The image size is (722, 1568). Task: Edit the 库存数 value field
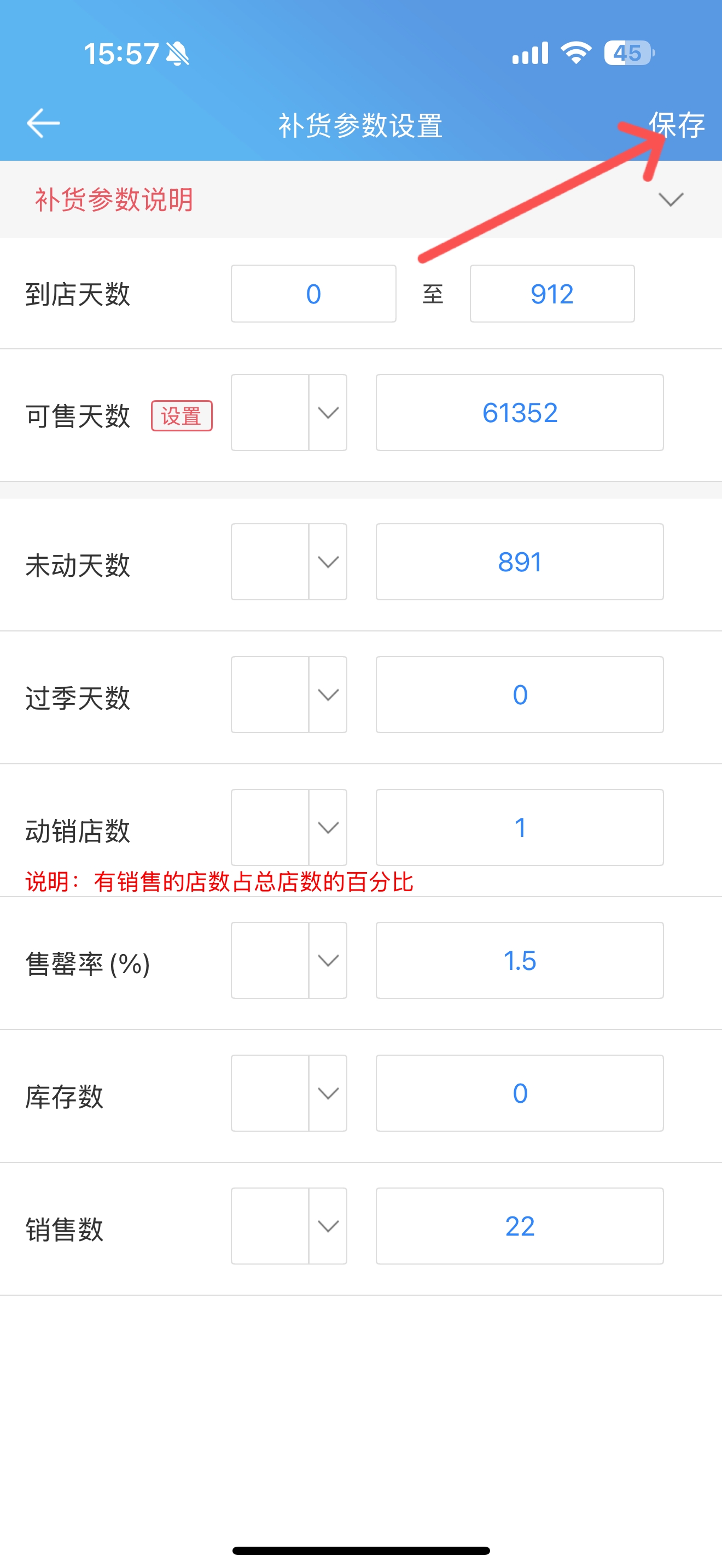[520, 1093]
